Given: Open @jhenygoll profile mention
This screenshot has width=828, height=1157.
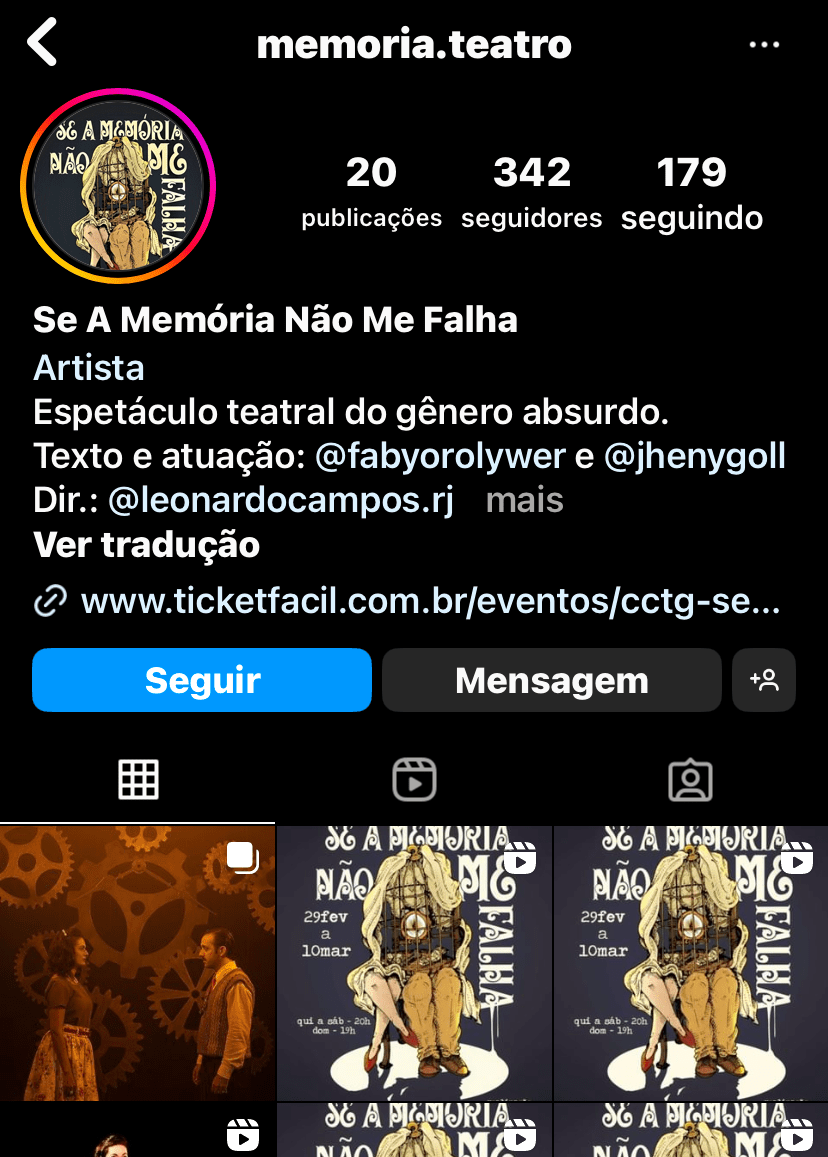Looking at the screenshot, I should point(695,456).
